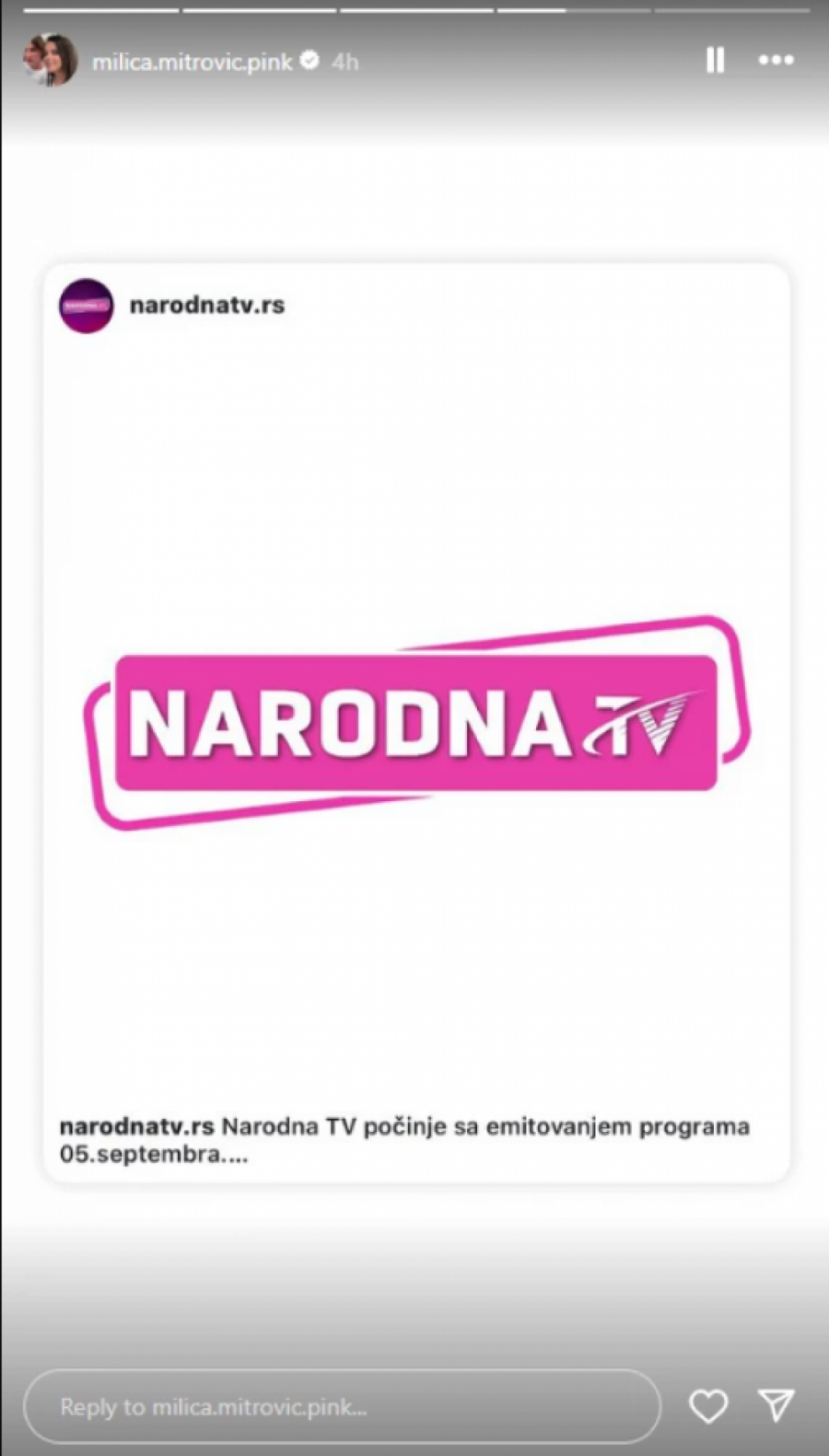The height and width of the screenshot is (1456, 829).
Task: Pause the story playback
Action: 715,60
